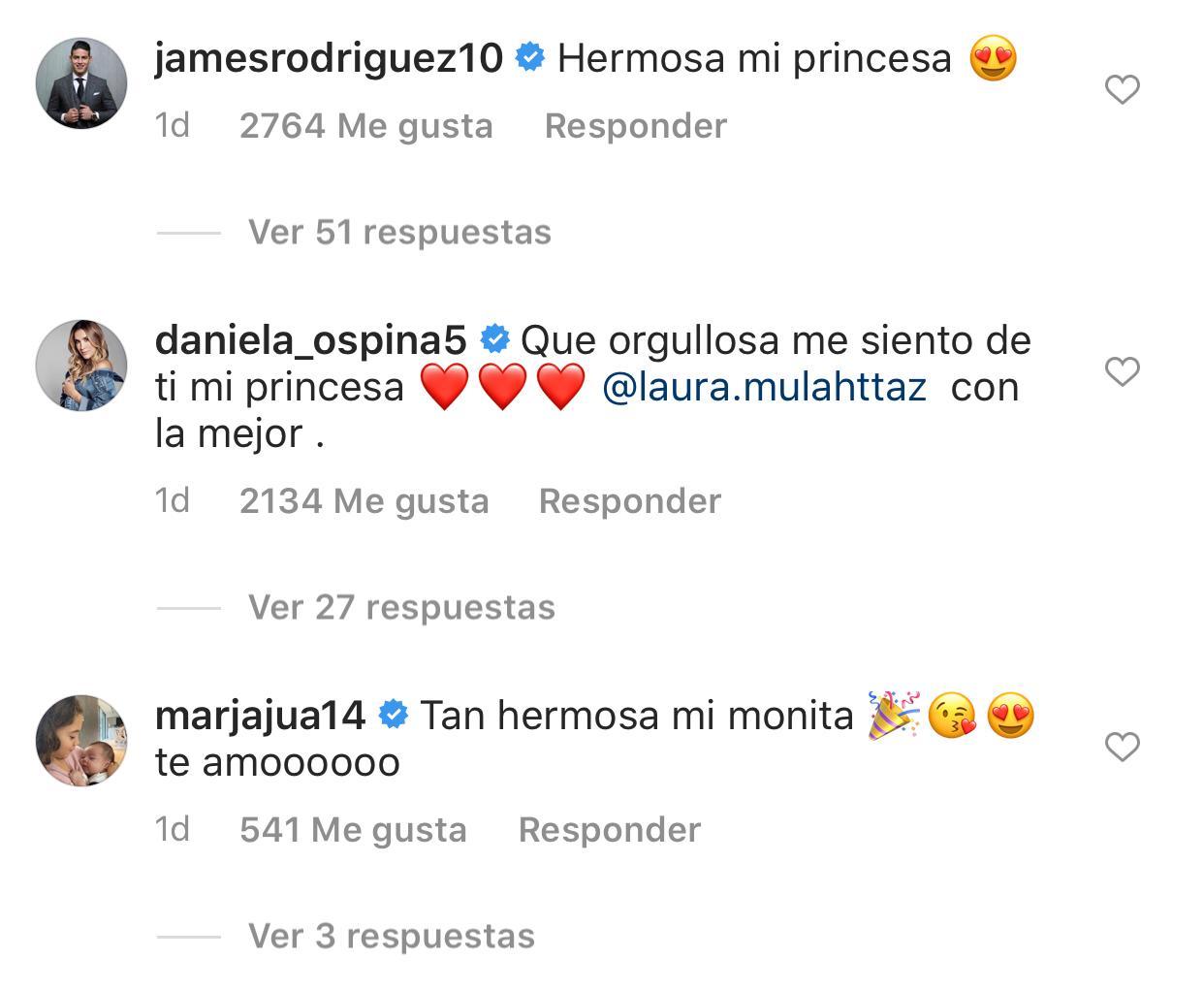View likes: 2764 Me gusta
Viewport: 1204px width, 990px height.
point(365,126)
